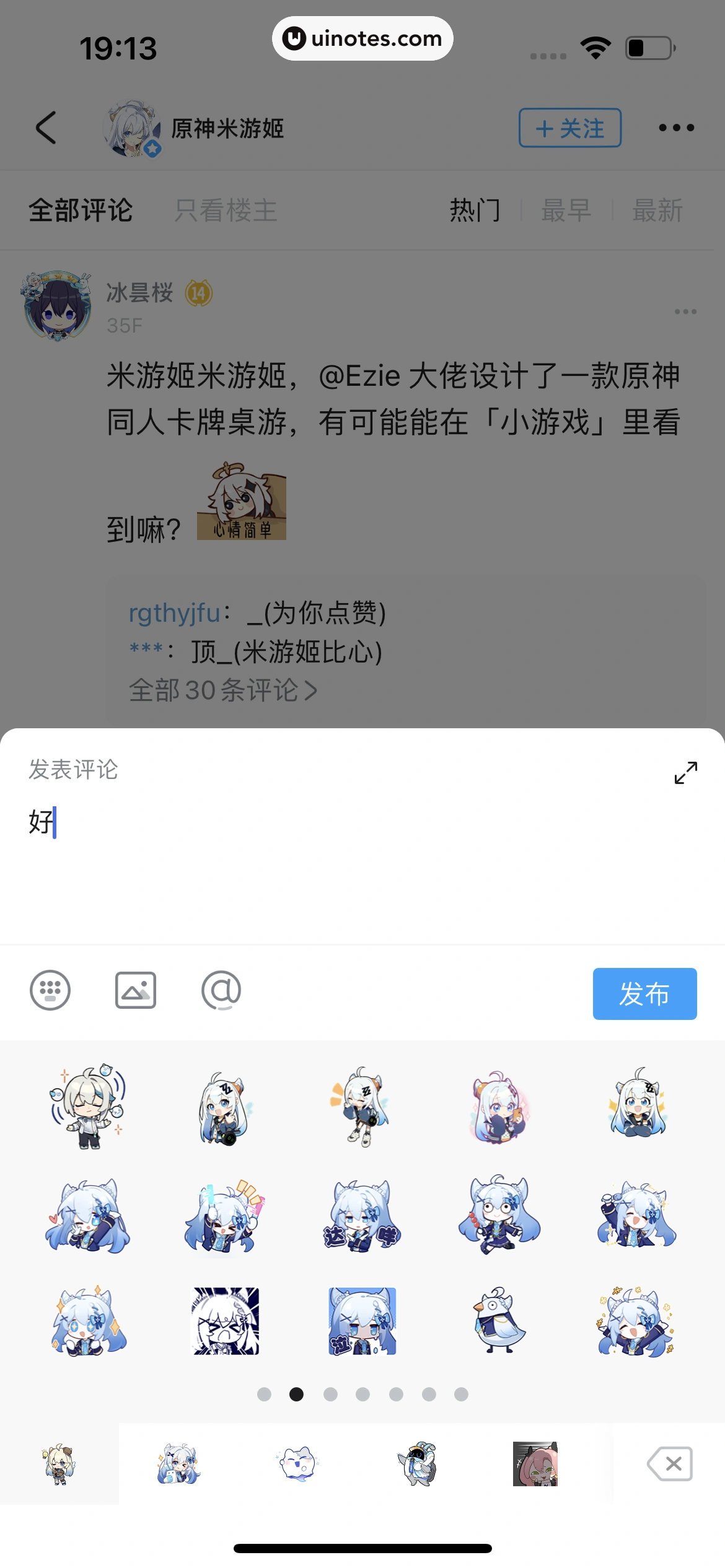
Task: Select the white ghost sticker pack
Action: (297, 1464)
